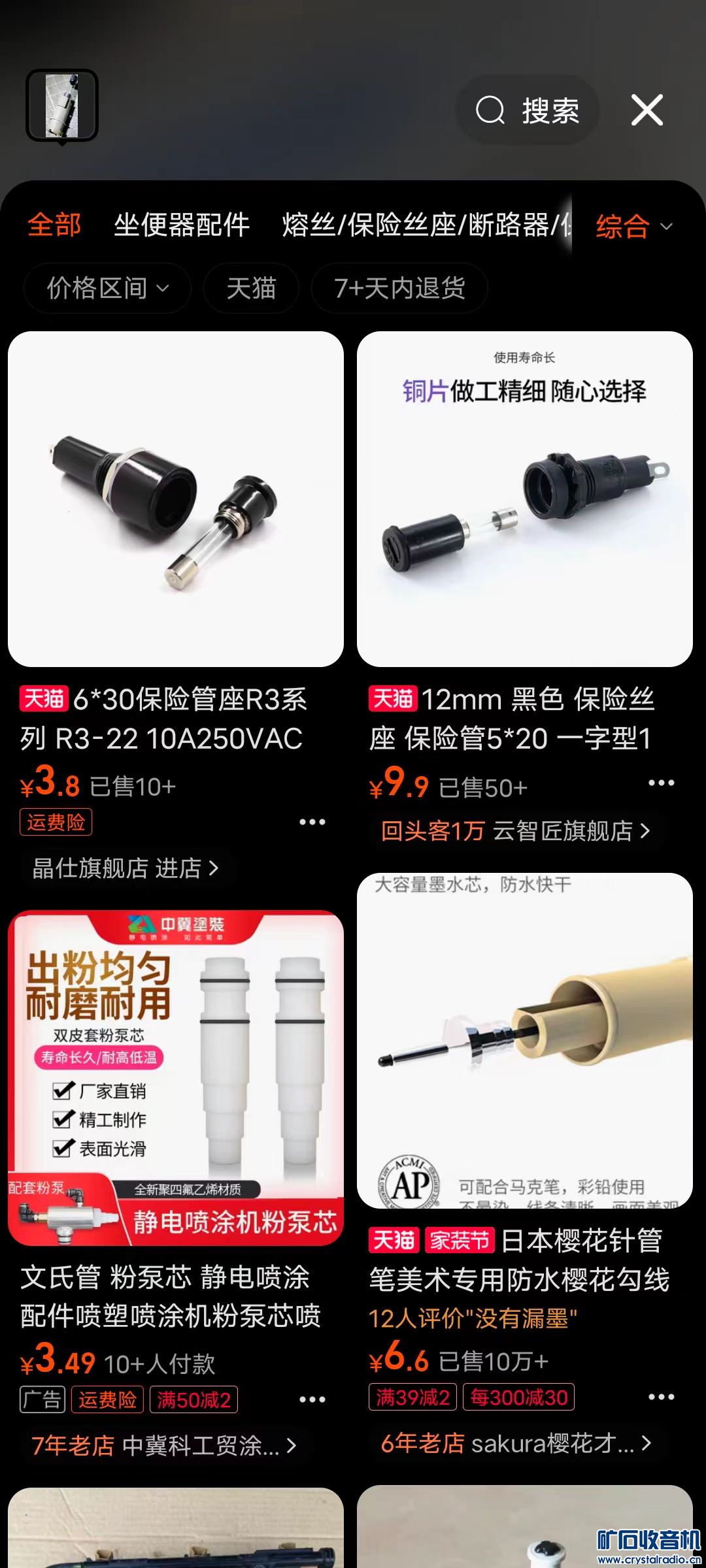Viewport: 706px width, 1568px height.
Task: Open the 价格区间 price range filter
Action: coord(107,288)
